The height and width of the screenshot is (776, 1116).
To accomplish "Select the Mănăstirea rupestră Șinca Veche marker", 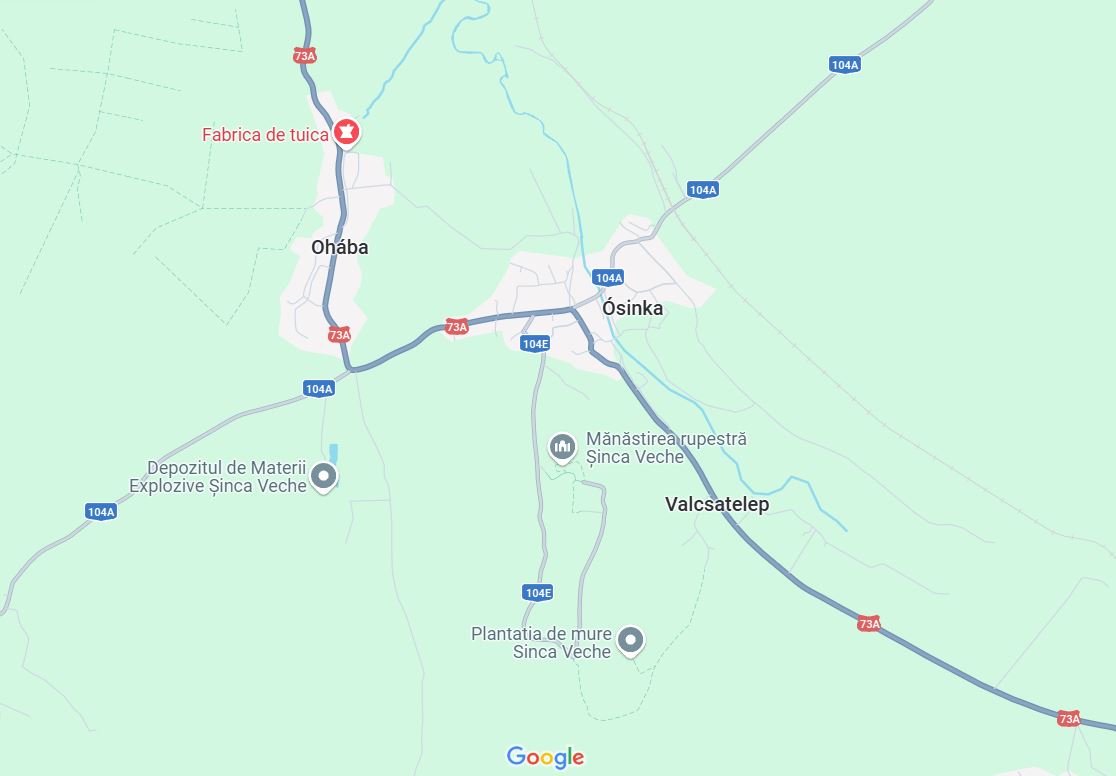I will tap(562, 449).
